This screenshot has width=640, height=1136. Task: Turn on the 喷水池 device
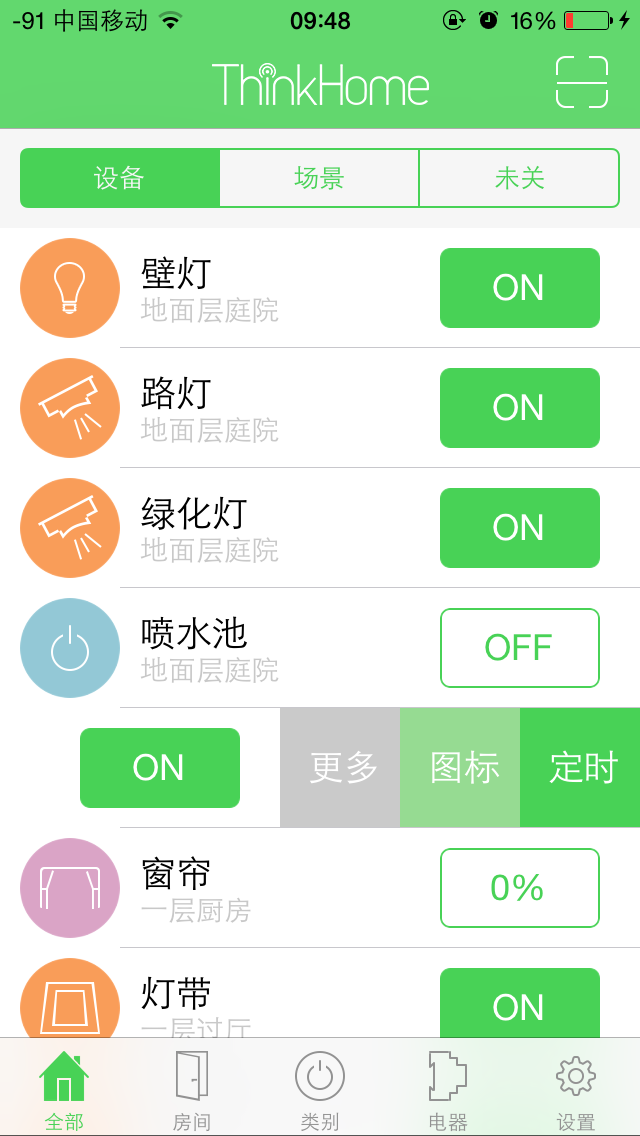(519, 648)
